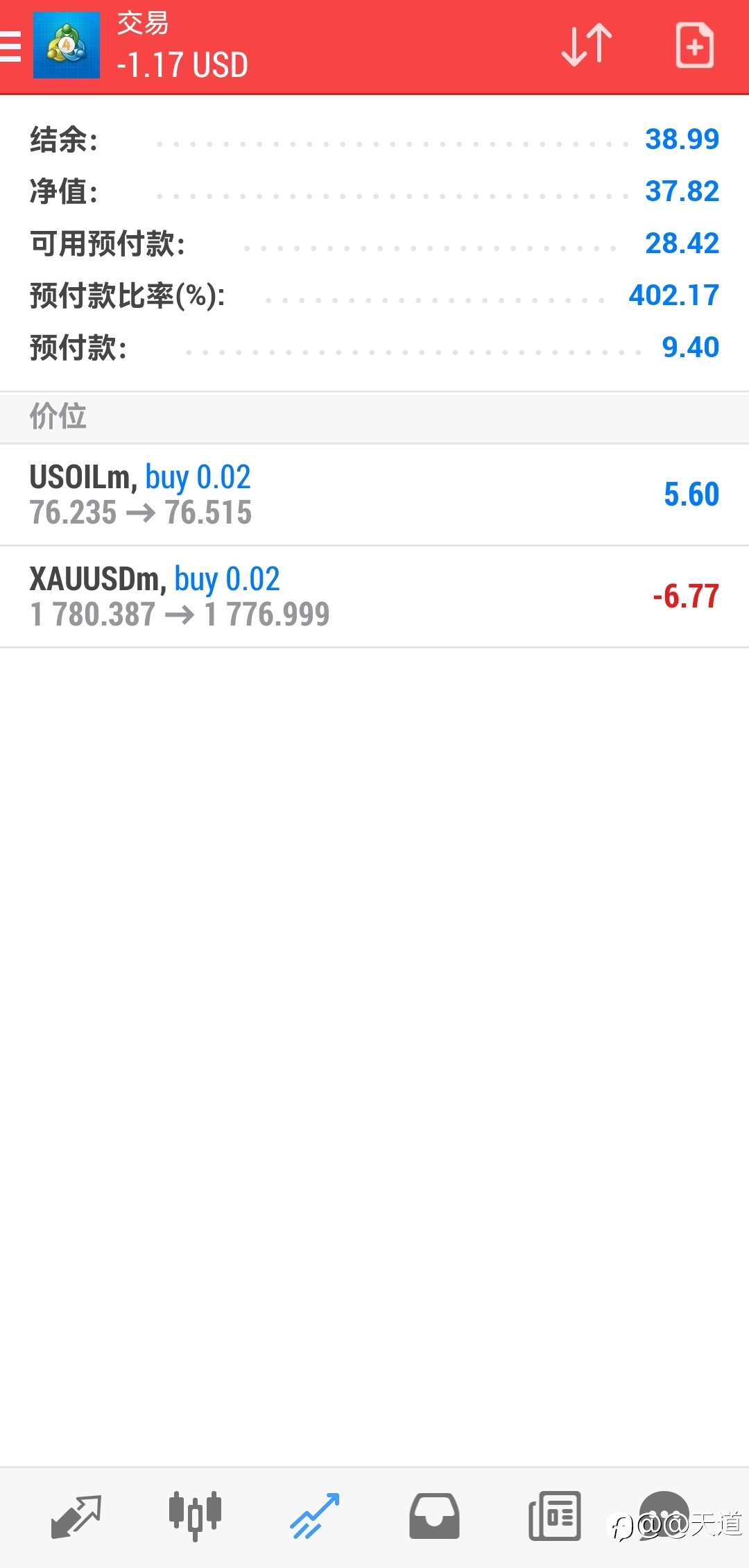
Task: Create a new order
Action: (694, 46)
